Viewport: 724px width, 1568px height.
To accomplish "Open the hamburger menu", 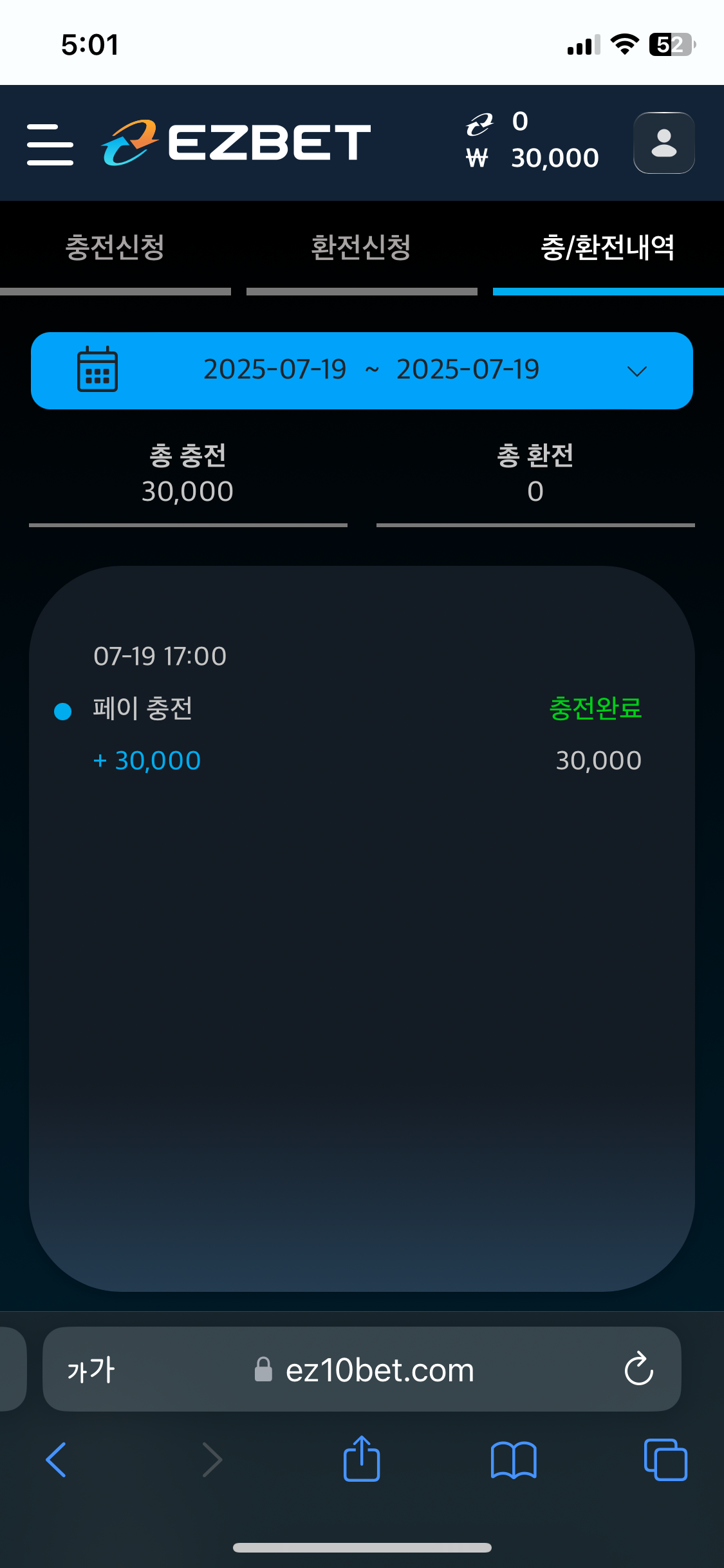I will click(50, 144).
